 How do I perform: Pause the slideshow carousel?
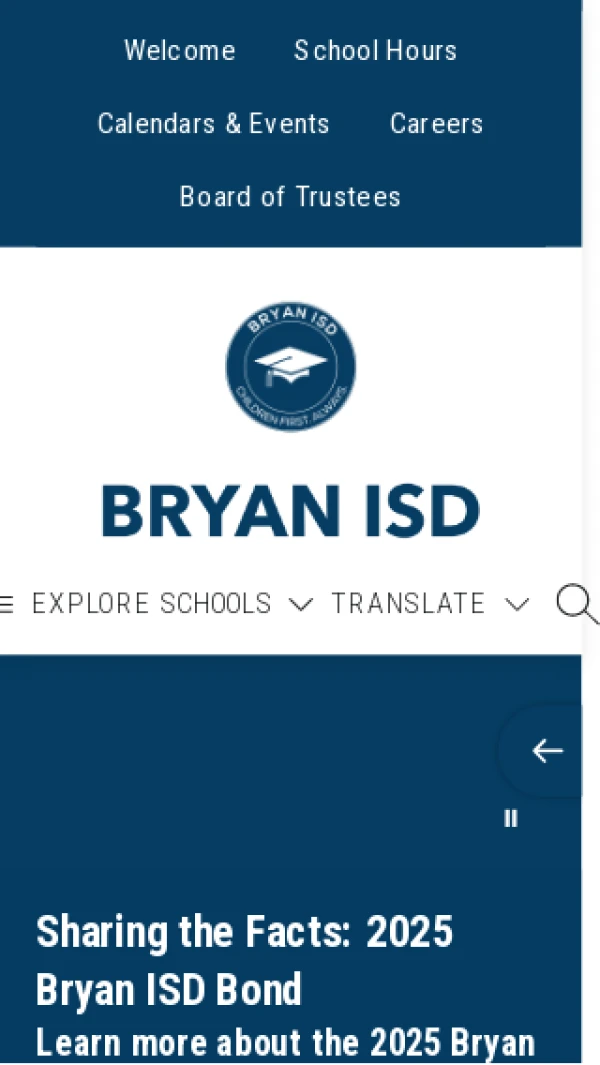point(511,819)
